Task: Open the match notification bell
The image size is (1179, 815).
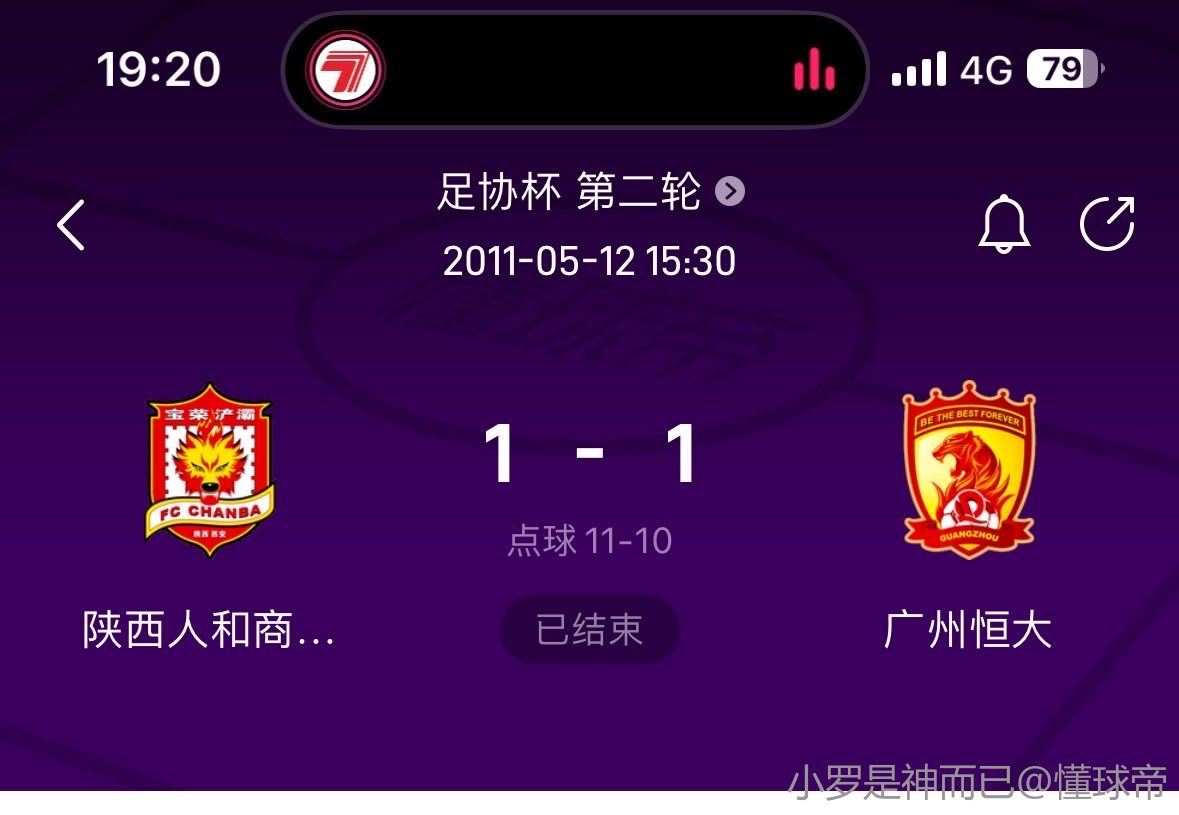Action: (x=1003, y=224)
